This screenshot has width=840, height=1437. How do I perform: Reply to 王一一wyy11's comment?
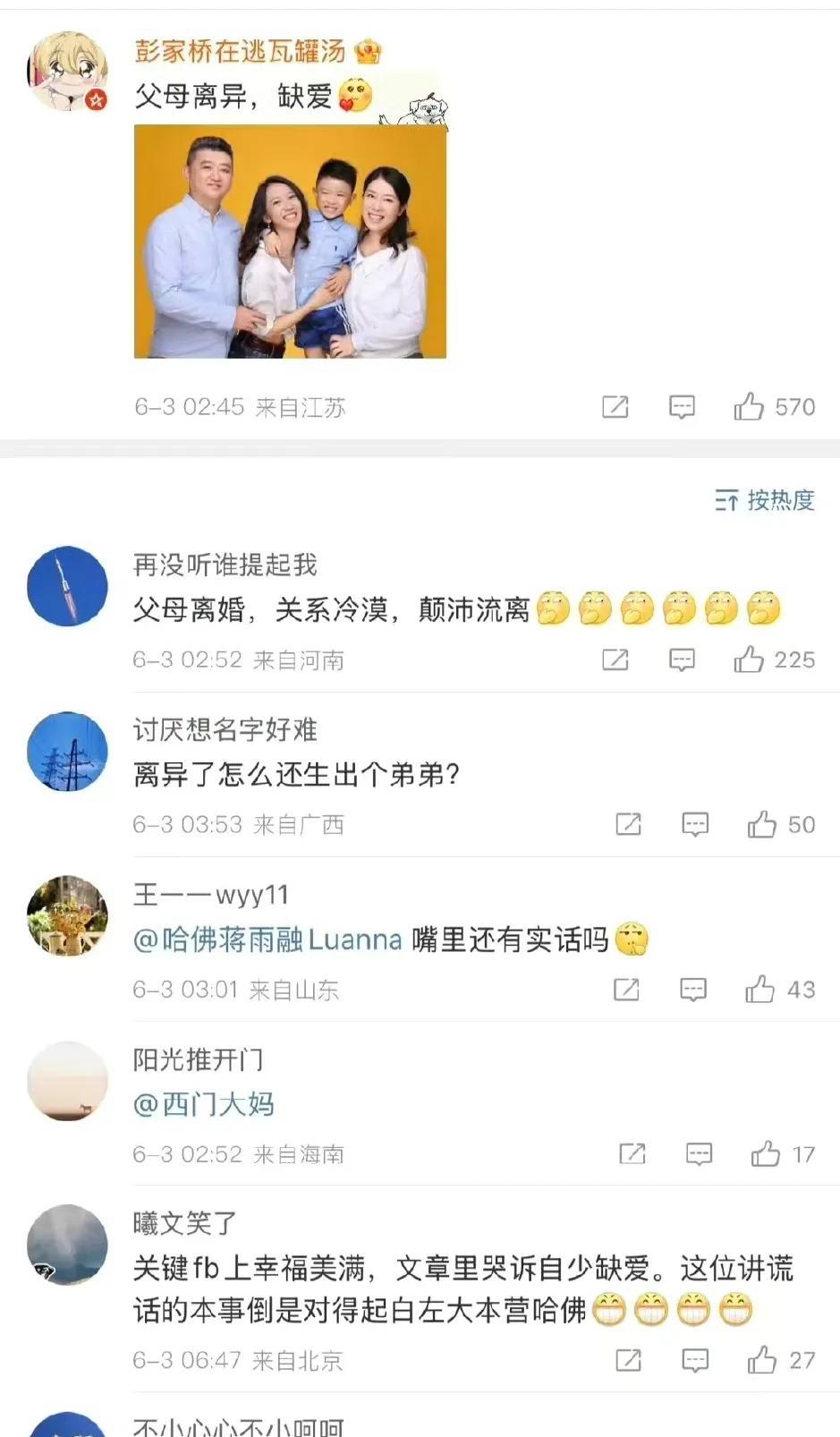[693, 989]
